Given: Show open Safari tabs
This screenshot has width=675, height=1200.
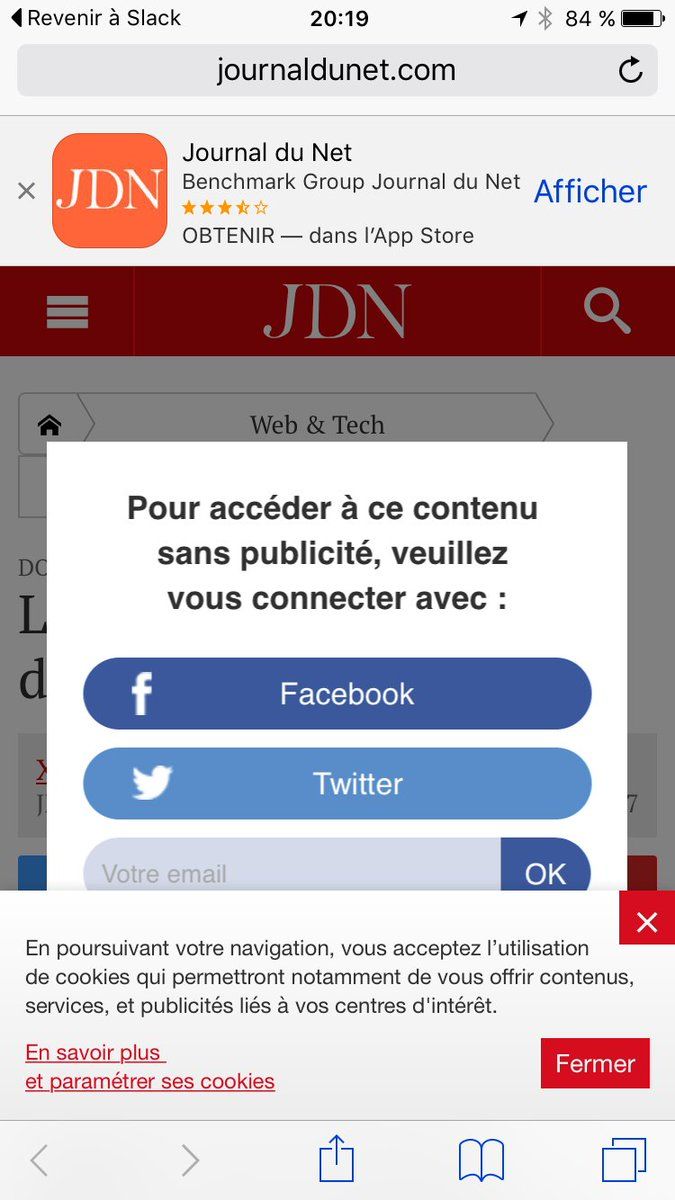Looking at the screenshot, I should tap(624, 1160).
